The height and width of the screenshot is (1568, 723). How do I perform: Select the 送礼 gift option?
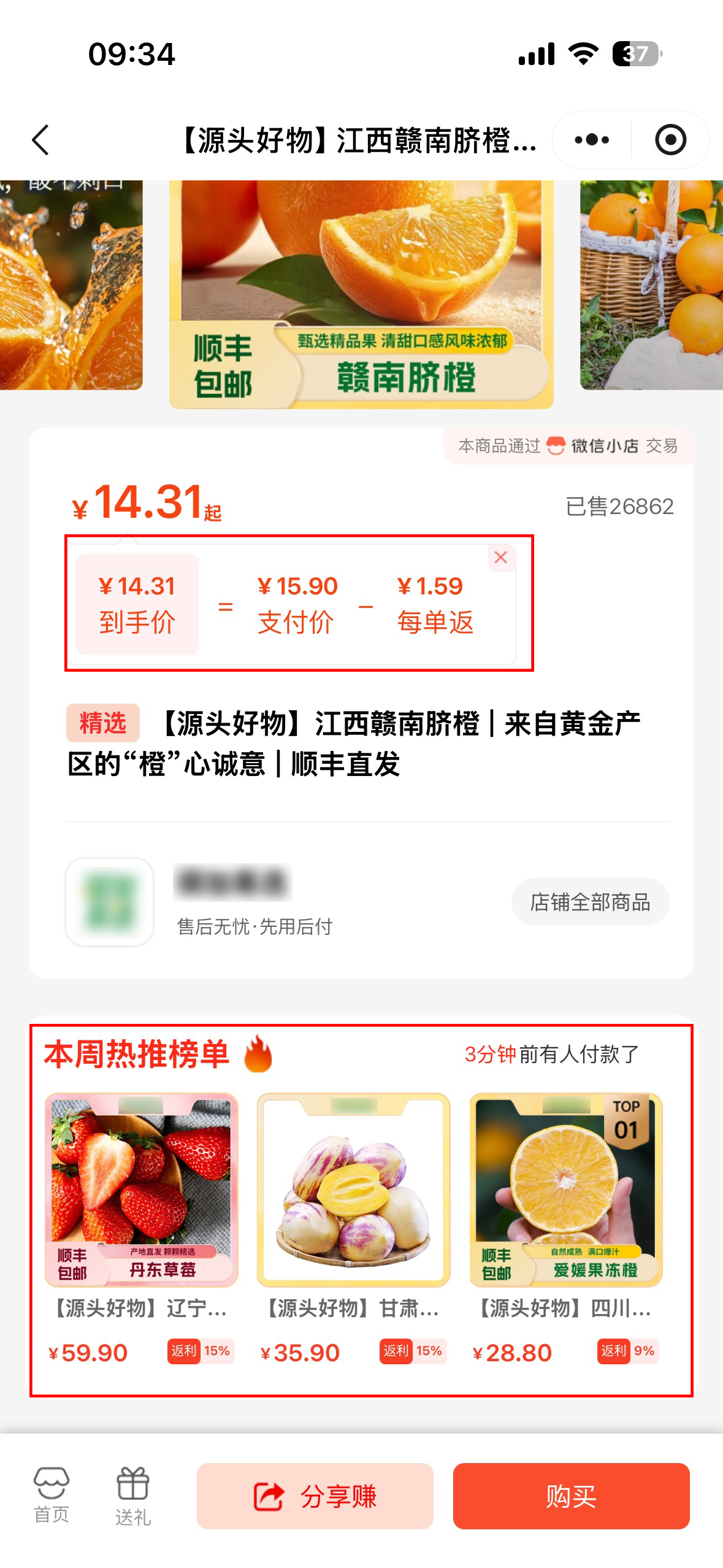coord(133,1495)
